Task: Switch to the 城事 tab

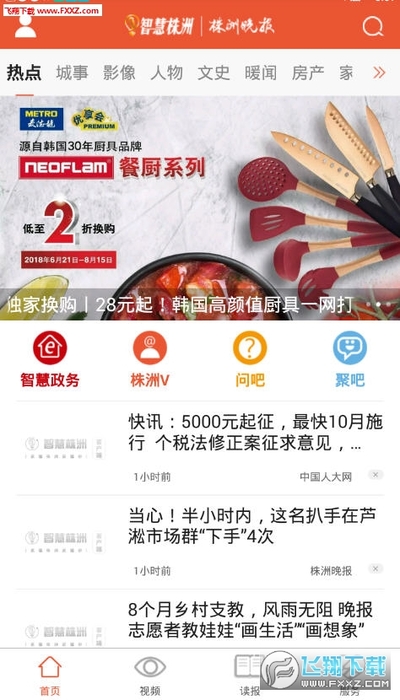Action: (72, 73)
